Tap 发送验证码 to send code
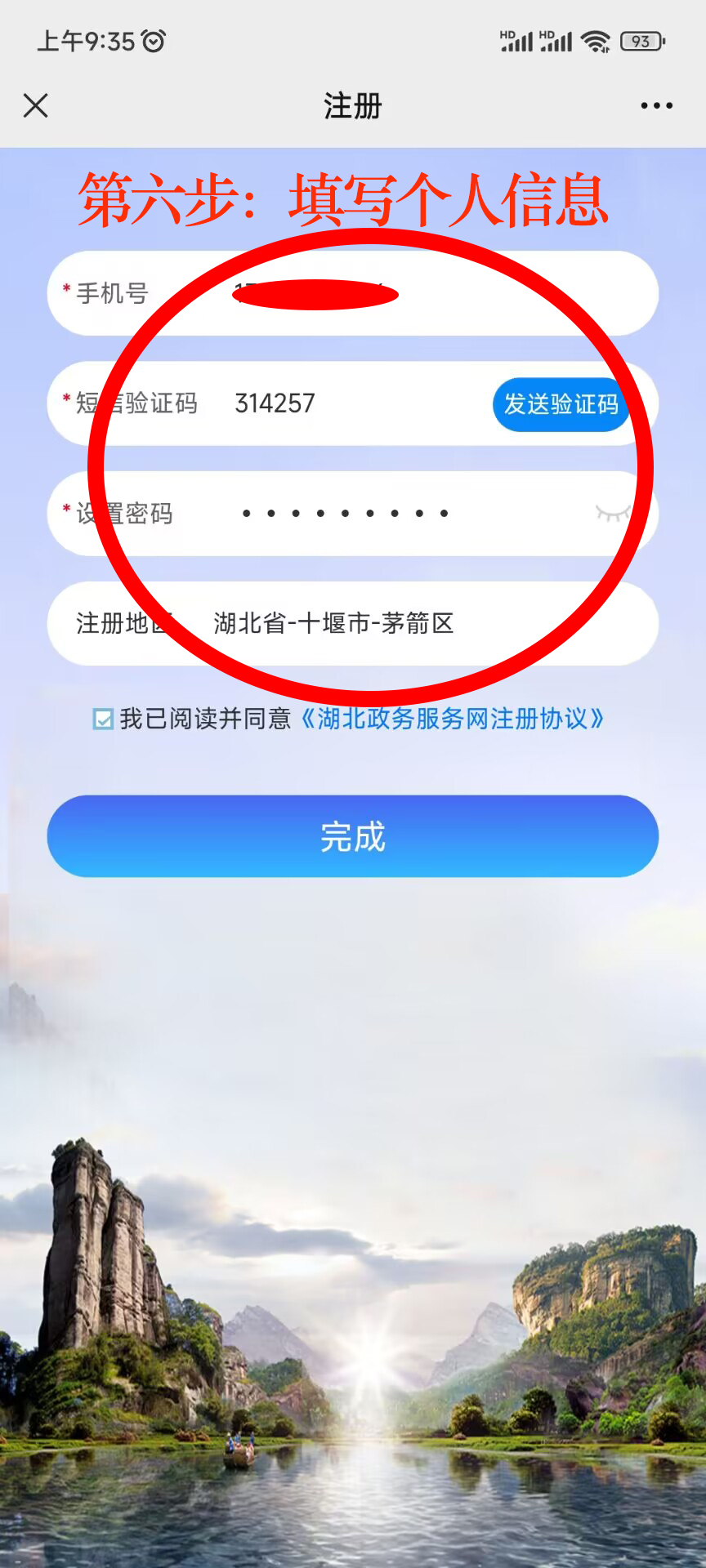The width and height of the screenshot is (706, 1568). coord(561,404)
